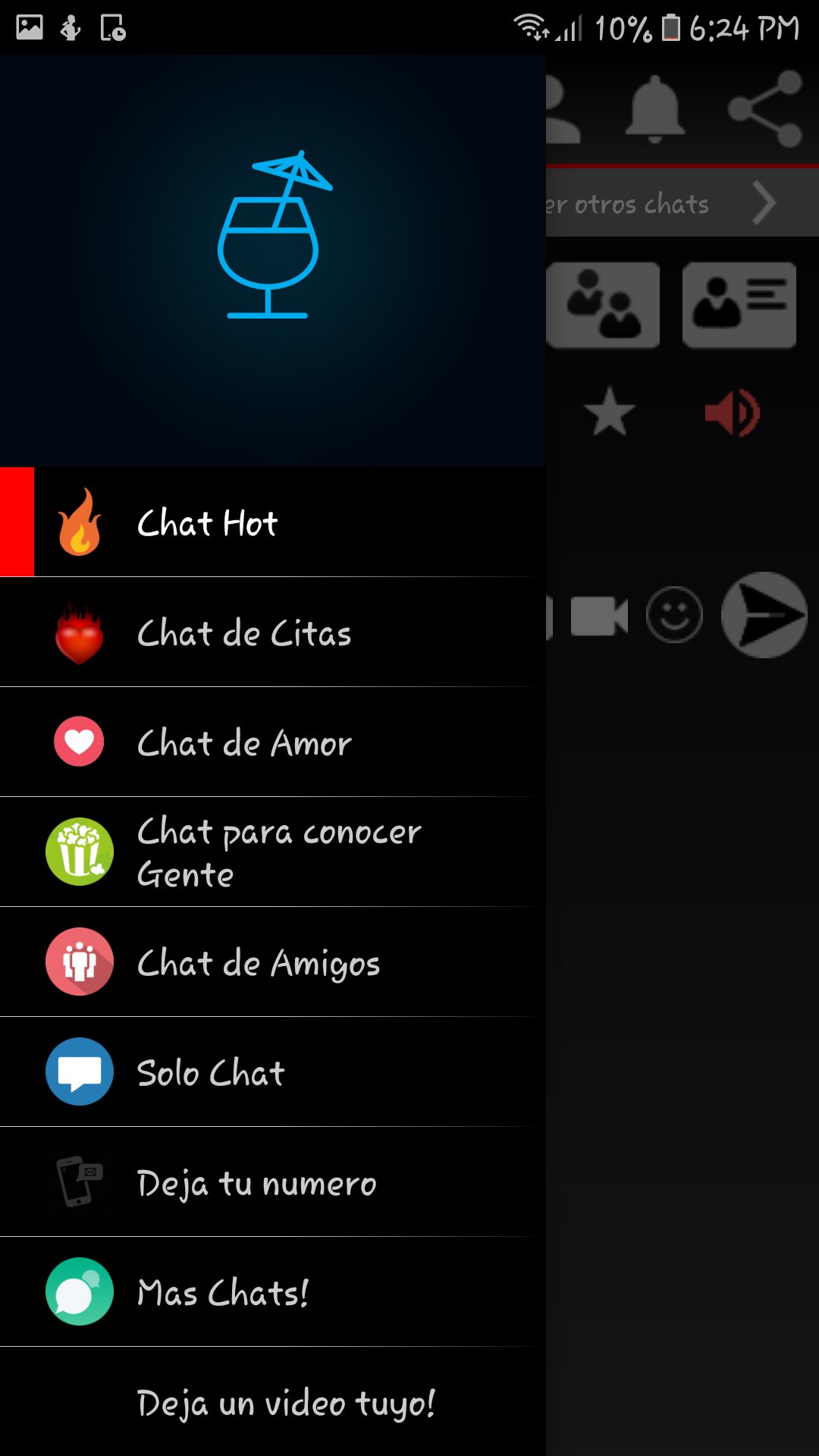Open the user profile silhouette icon
Image resolution: width=819 pixels, height=1456 pixels.
(x=559, y=108)
